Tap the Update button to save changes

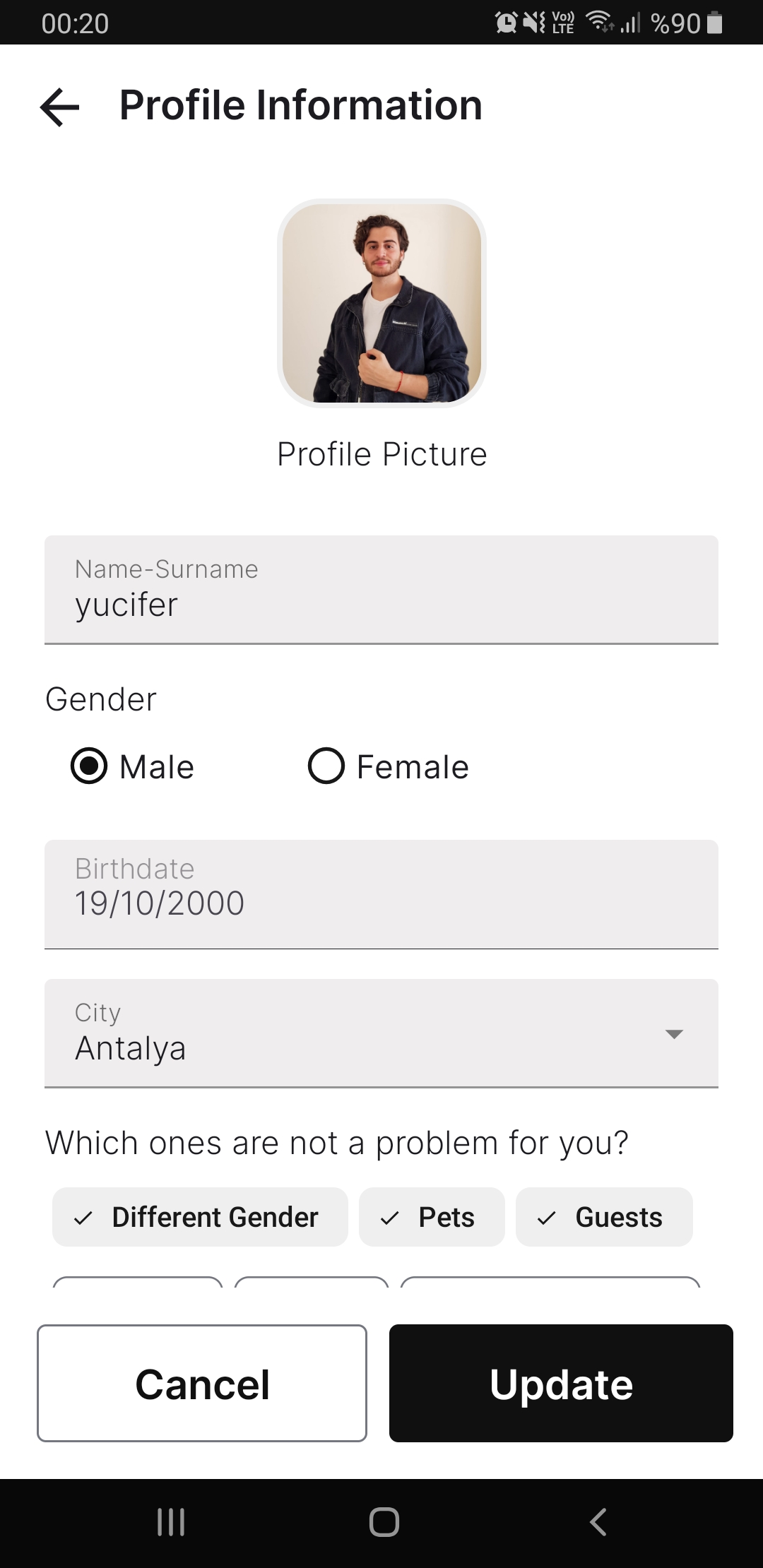click(x=562, y=1383)
